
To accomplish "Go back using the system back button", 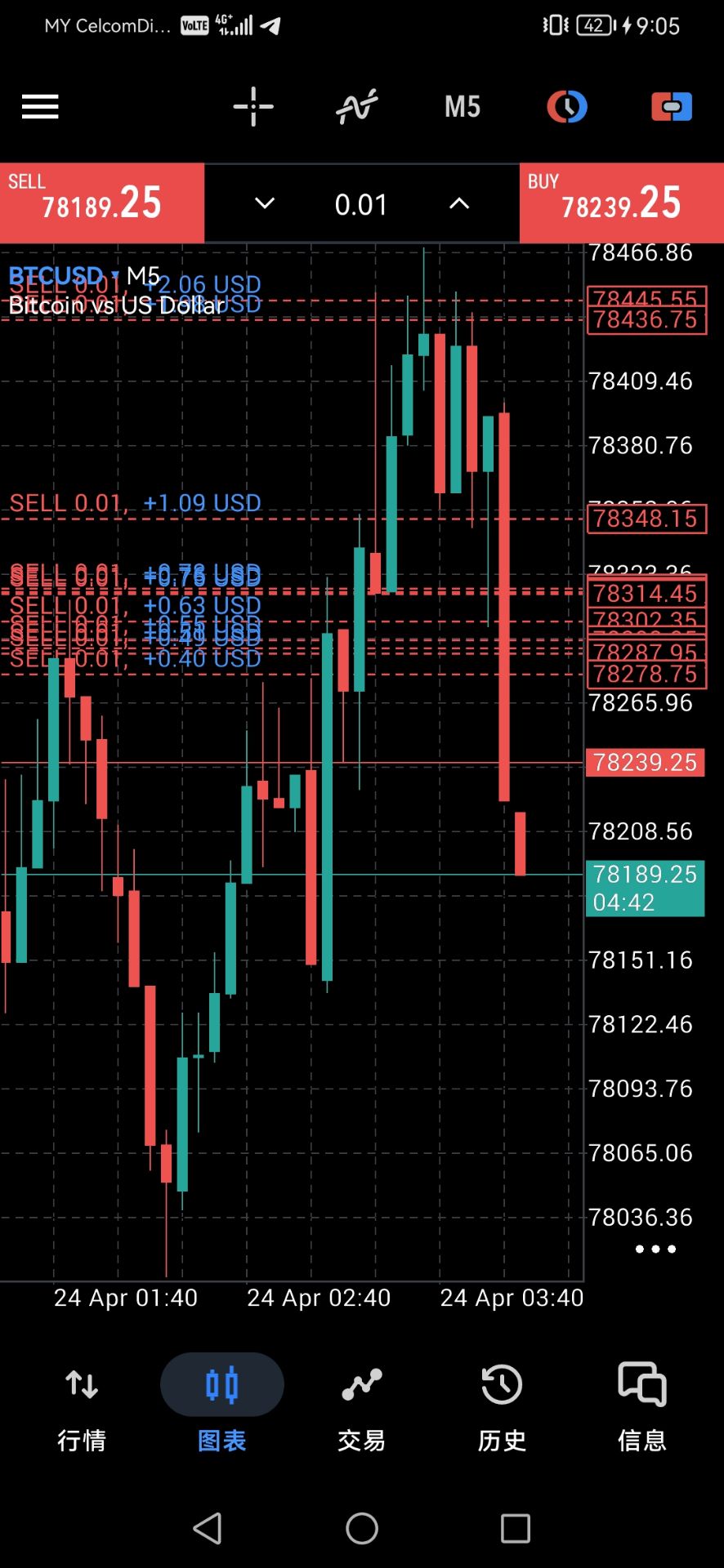I will 208,1528.
